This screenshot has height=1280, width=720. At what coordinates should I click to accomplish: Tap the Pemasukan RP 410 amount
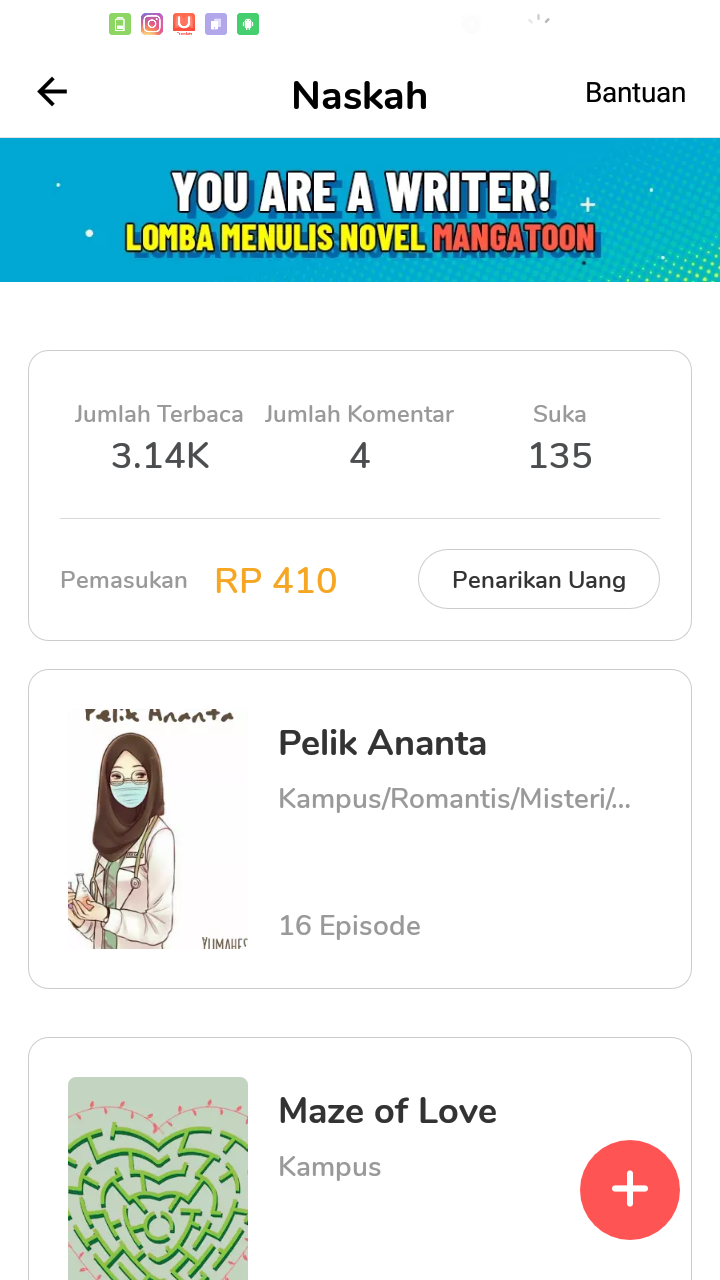[275, 580]
